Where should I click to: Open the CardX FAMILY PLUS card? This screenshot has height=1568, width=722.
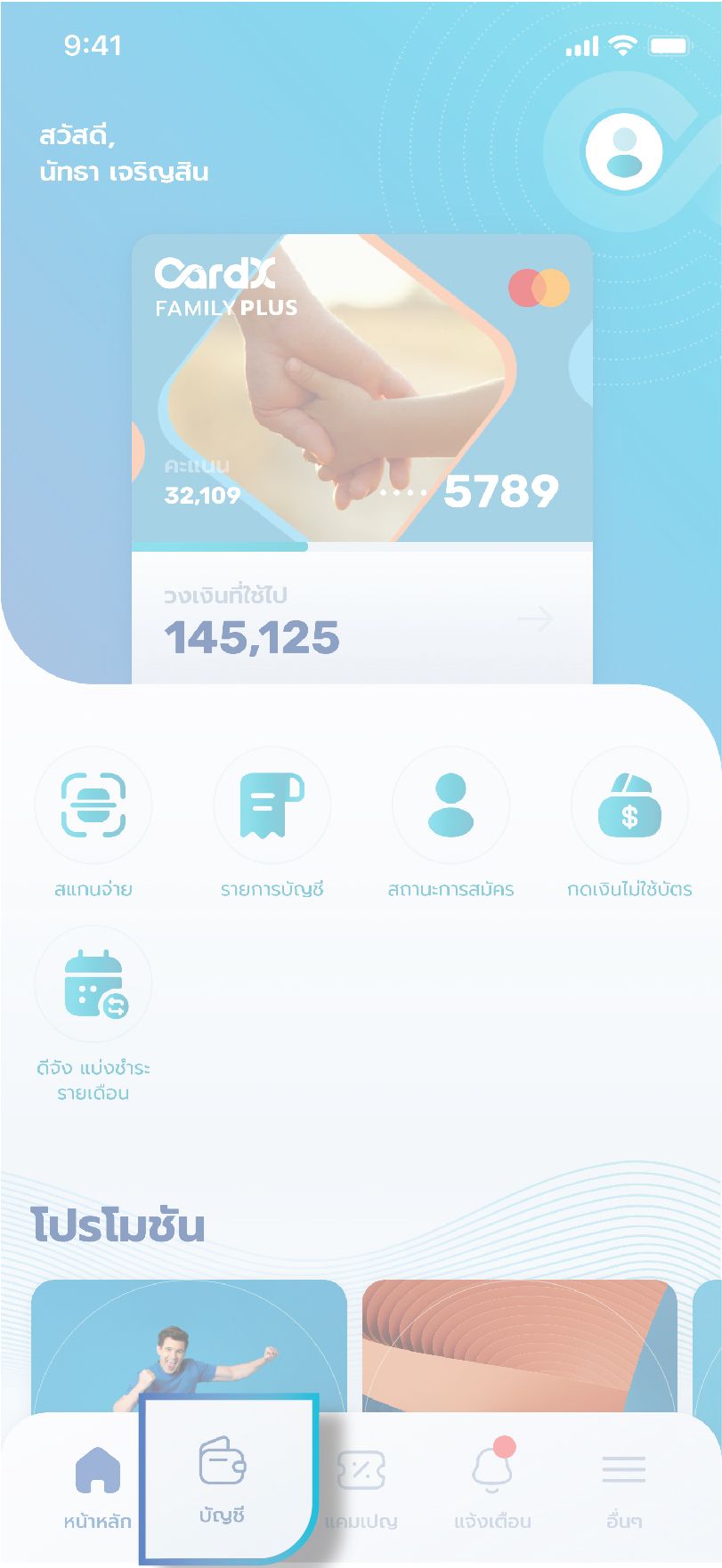pos(361,383)
